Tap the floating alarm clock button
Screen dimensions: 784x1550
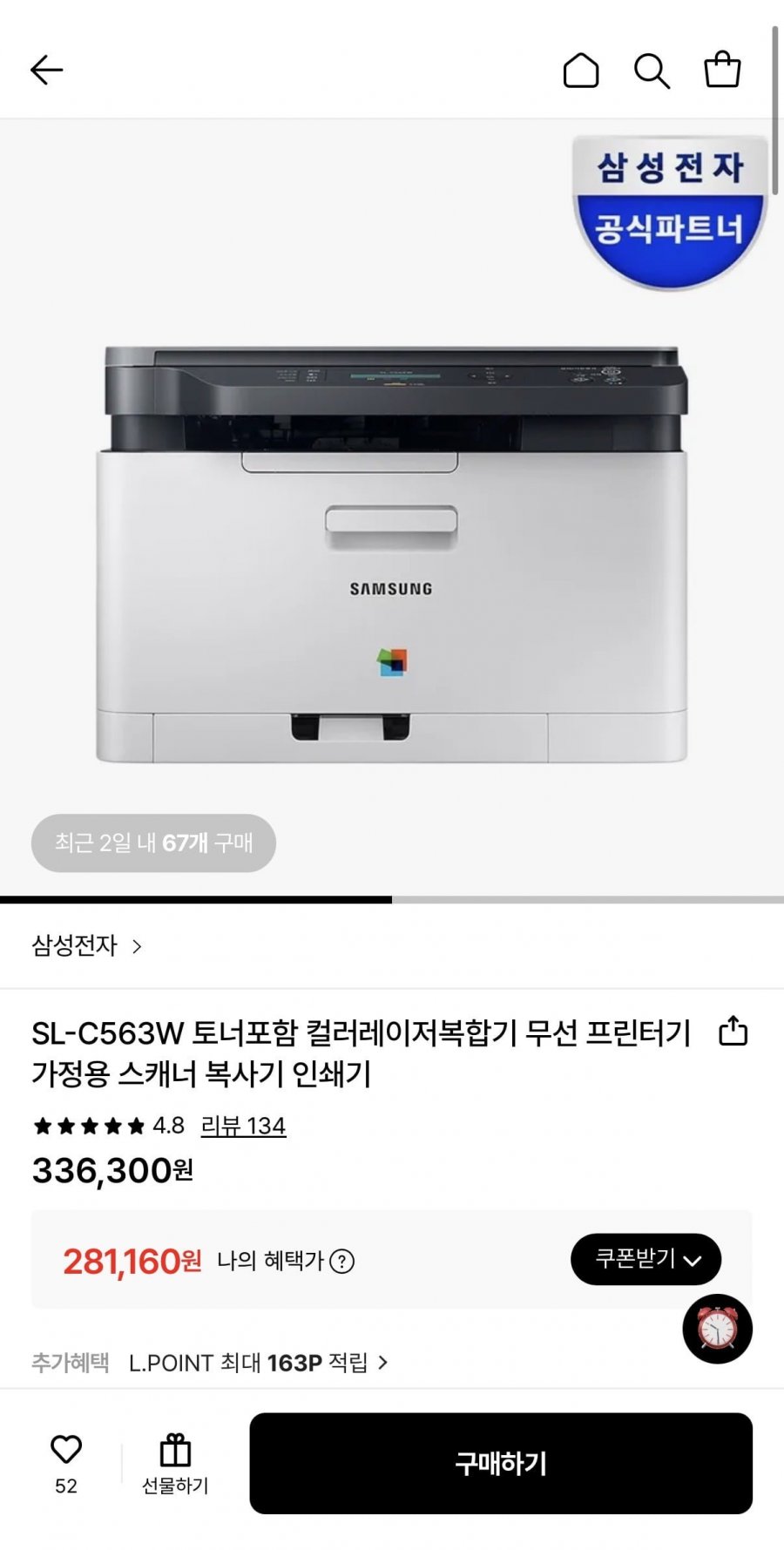(x=717, y=1329)
